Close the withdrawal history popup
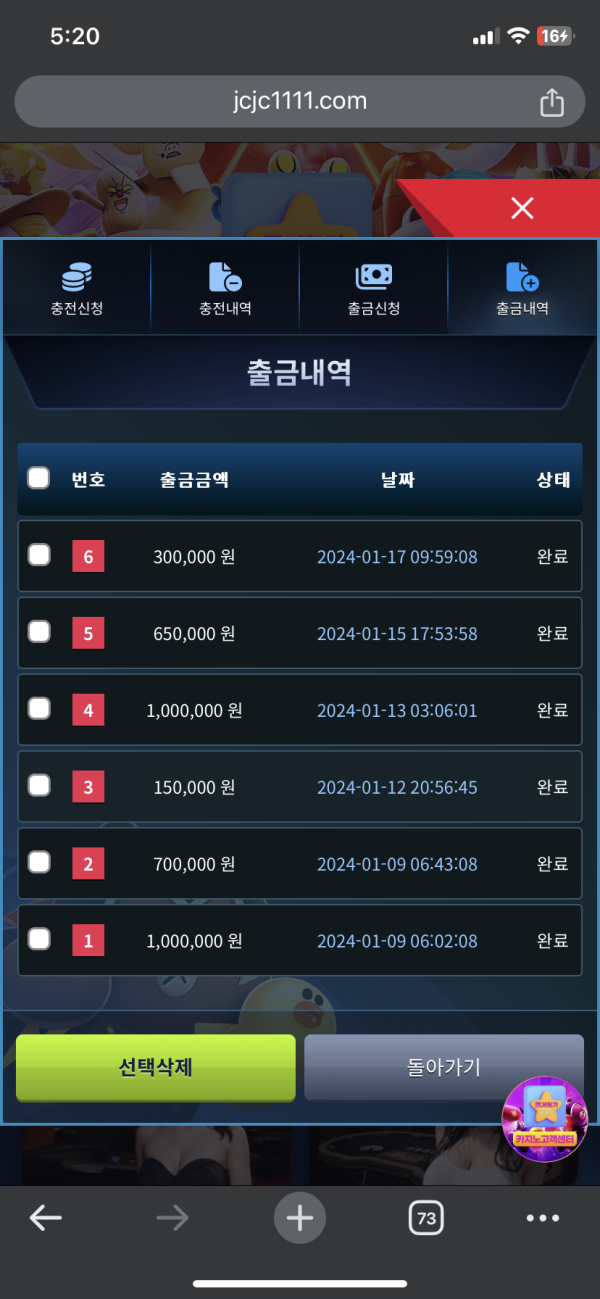Image resolution: width=600 pixels, height=1299 pixels. [x=522, y=208]
